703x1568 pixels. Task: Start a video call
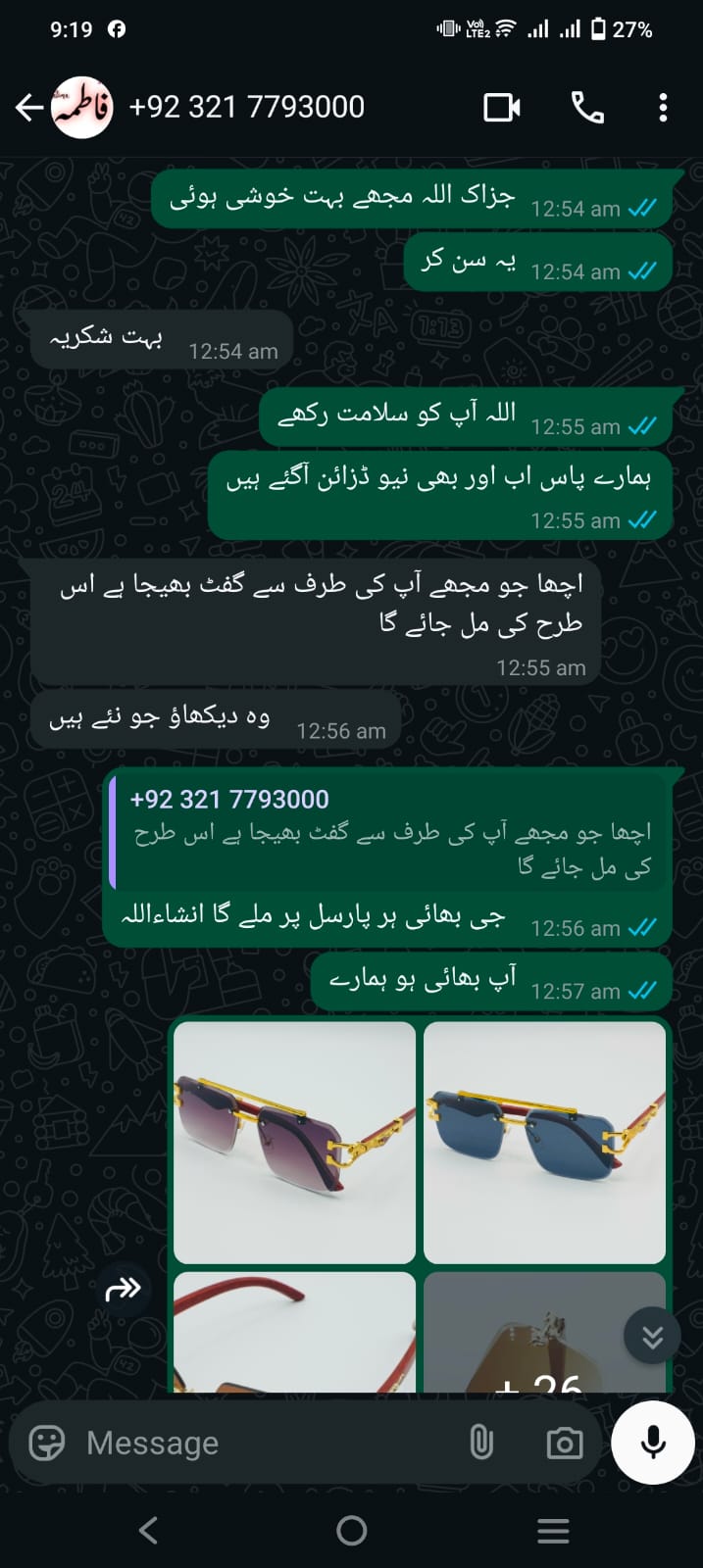point(502,108)
